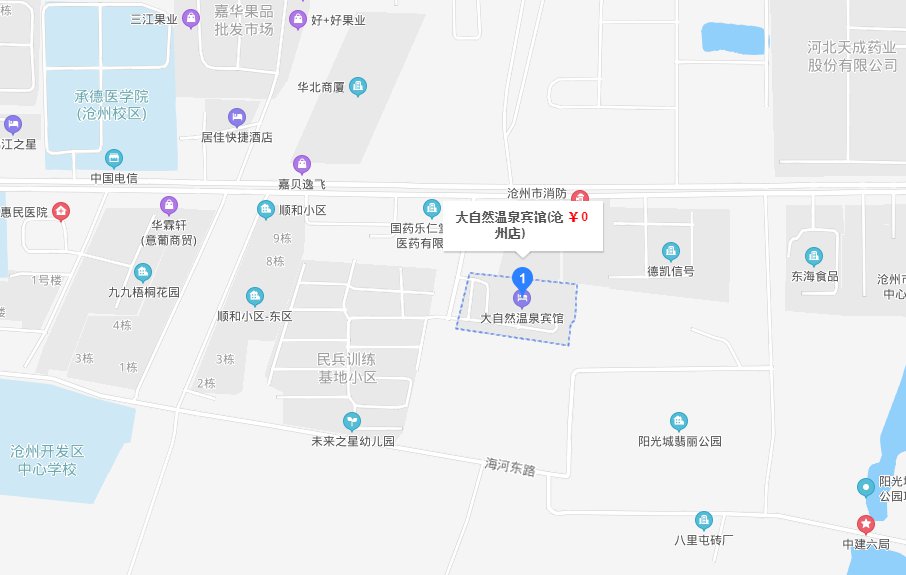Open the 大自然温泉宾馆(沧州店) info bubble

[x=521, y=225]
